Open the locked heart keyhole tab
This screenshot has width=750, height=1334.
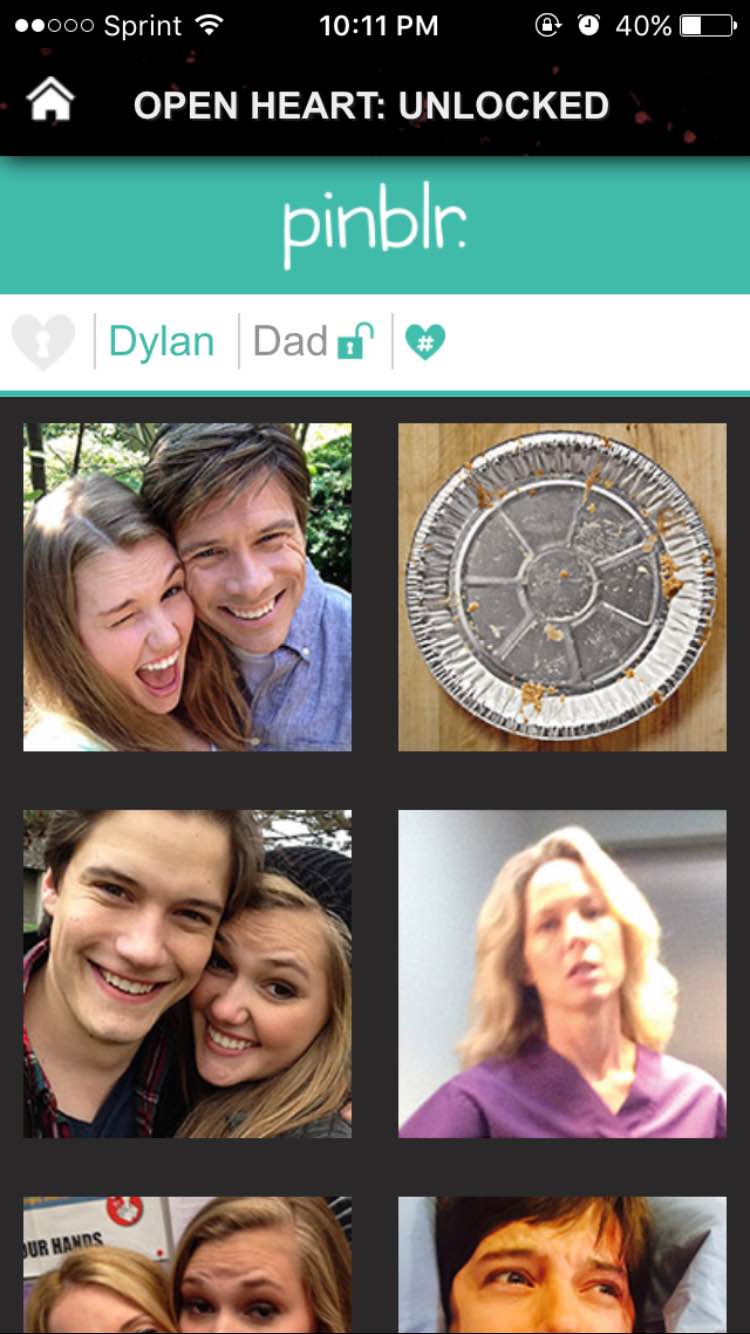coord(43,342)
